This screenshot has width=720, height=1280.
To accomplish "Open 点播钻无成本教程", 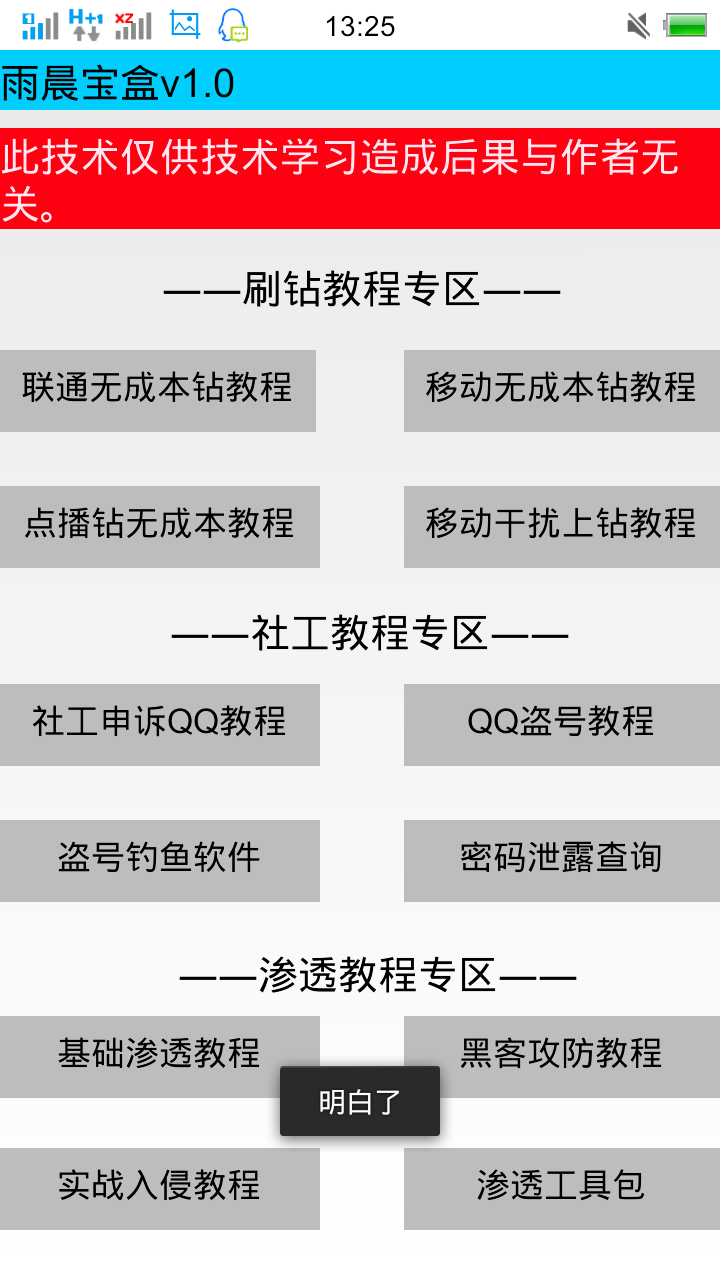I will 158,526.
